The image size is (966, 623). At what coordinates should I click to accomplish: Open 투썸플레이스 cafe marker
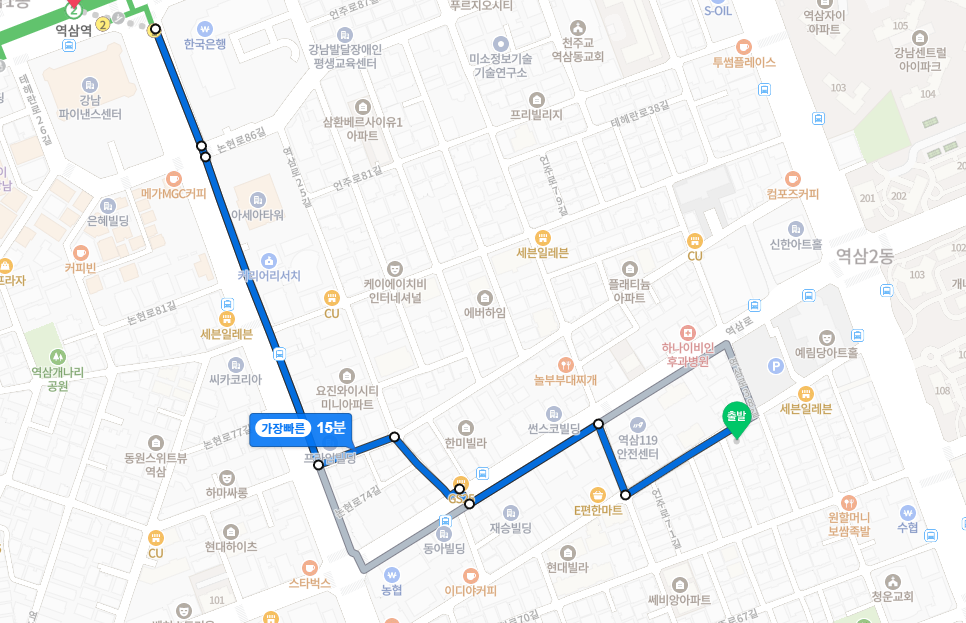coord(743,46)
